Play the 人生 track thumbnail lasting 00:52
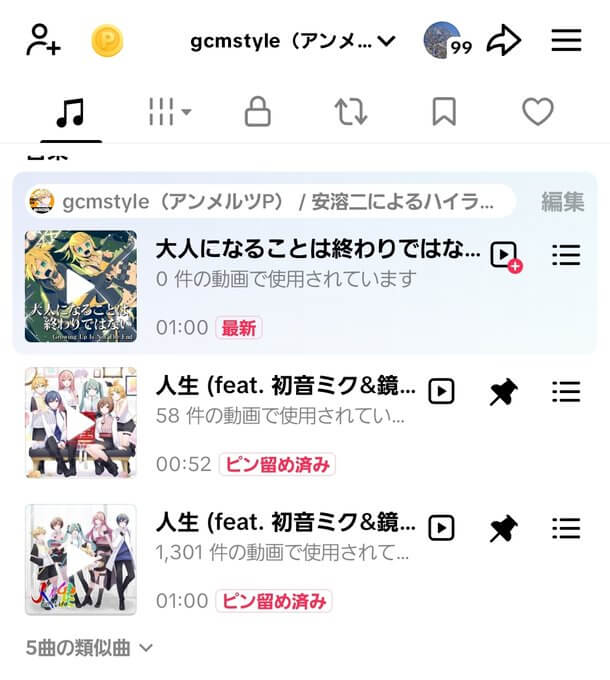This screenshot has height=680, width=610. 81,423
